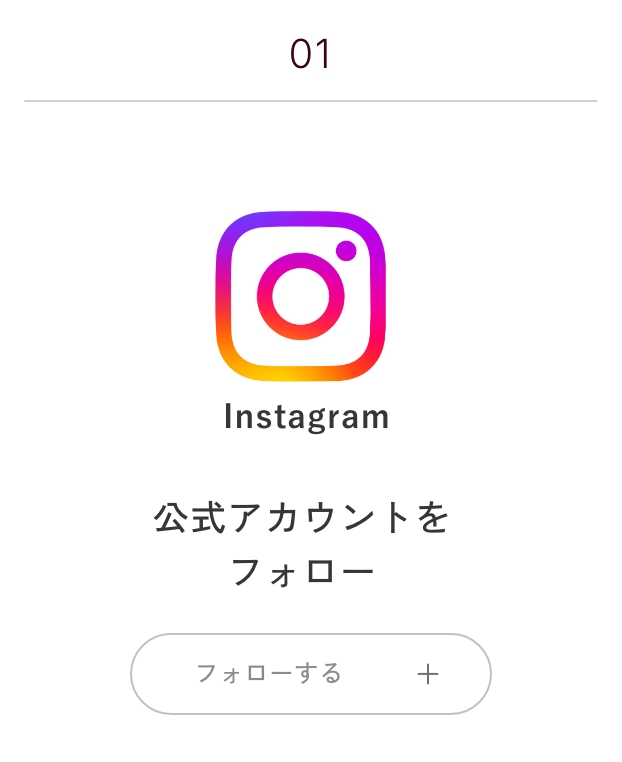Tap the フォローする follow button
Image resolution: width=622 pixels, height=762 pixels.
point(310,673)
